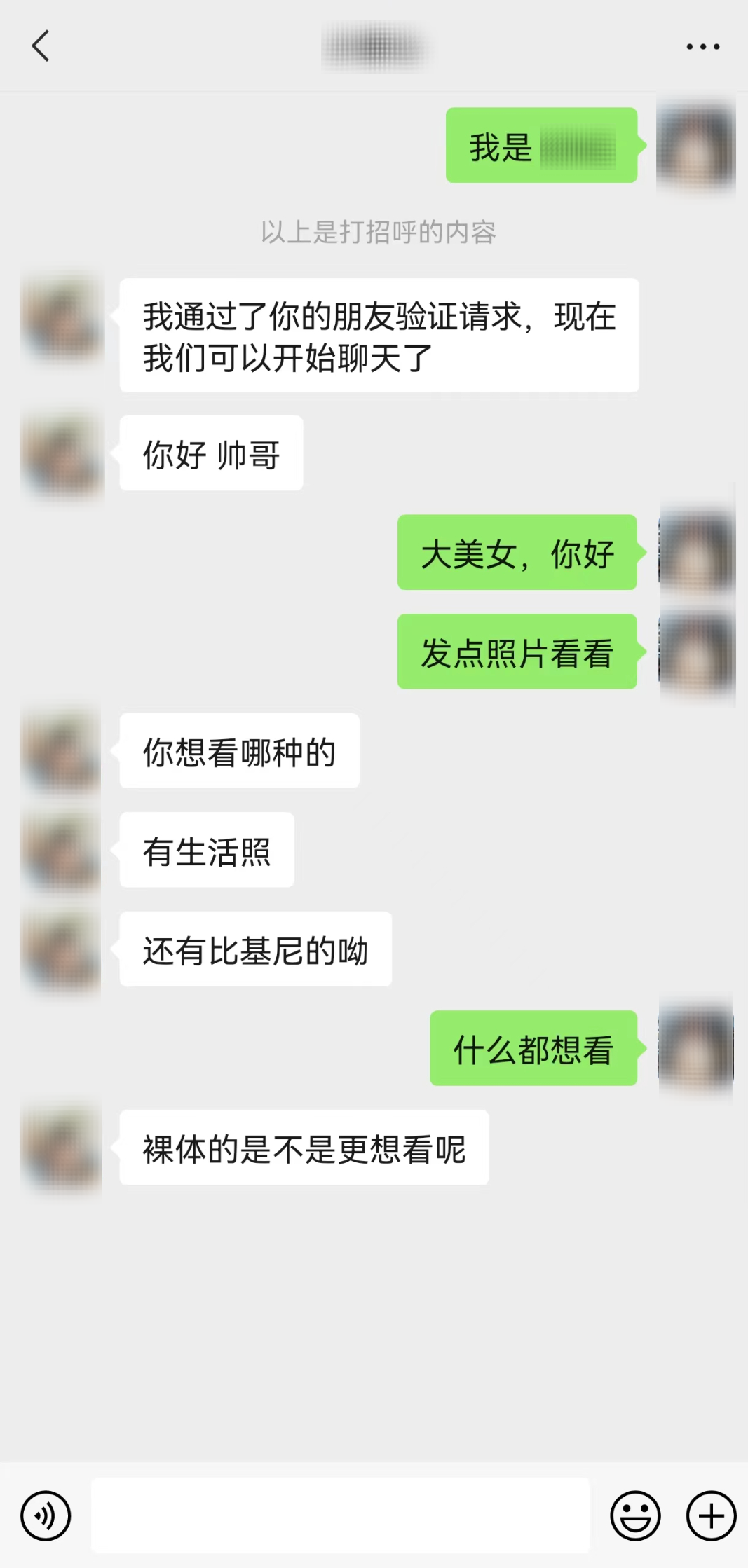Switch to voice message input

click(x=46, y=1515)
